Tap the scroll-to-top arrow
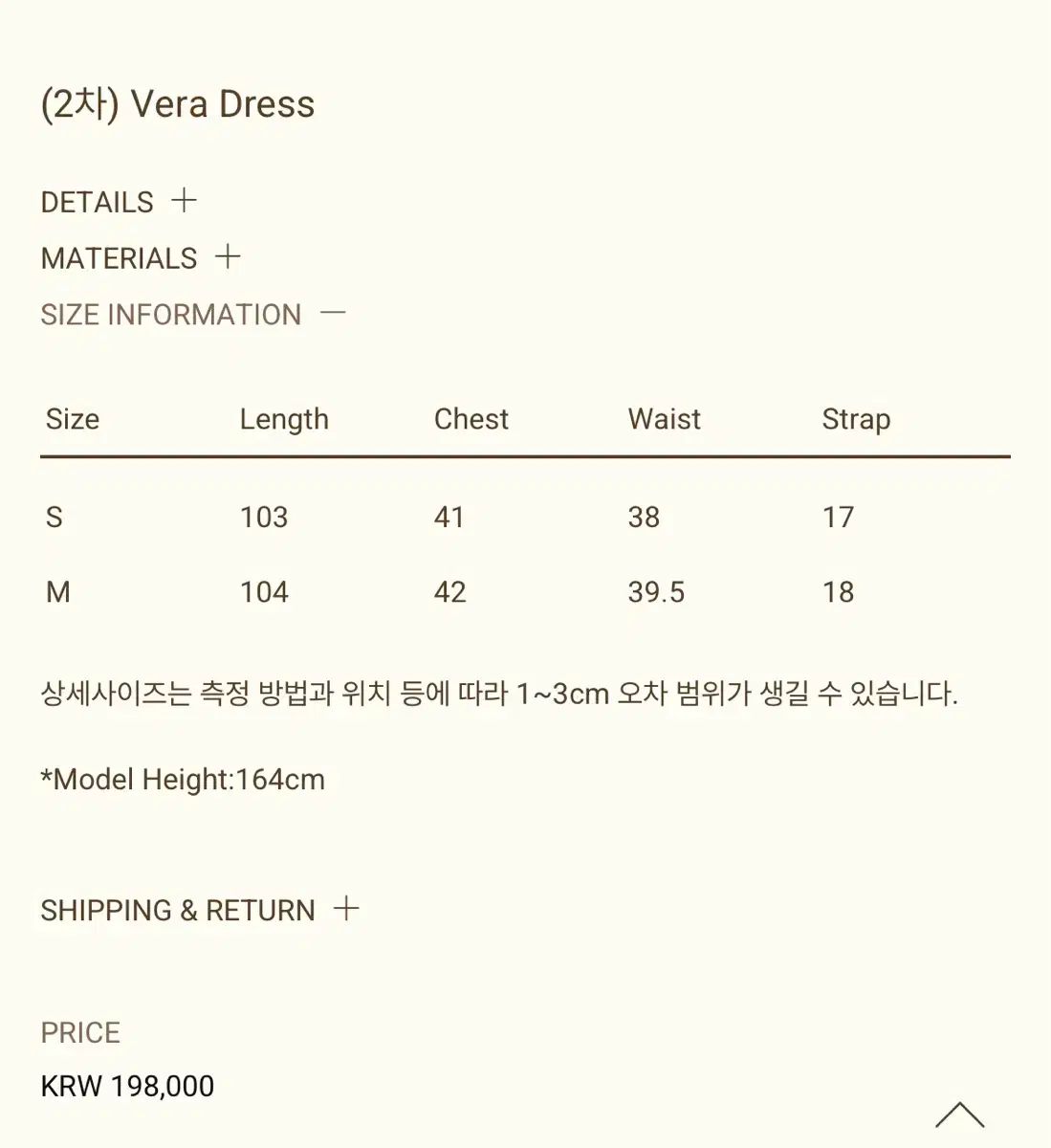Screen dimensions: 1051x1148 (x=959, y=1115)
